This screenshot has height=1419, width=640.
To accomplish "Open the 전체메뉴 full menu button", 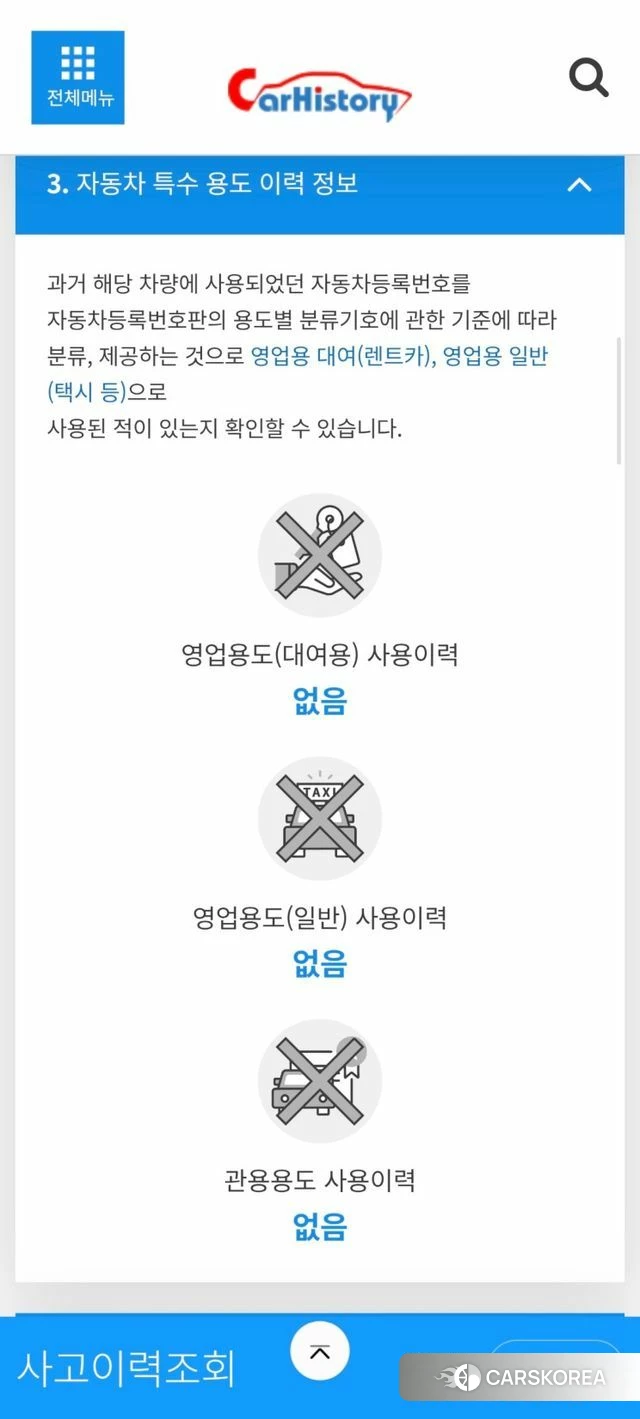I will click(78, 77).
